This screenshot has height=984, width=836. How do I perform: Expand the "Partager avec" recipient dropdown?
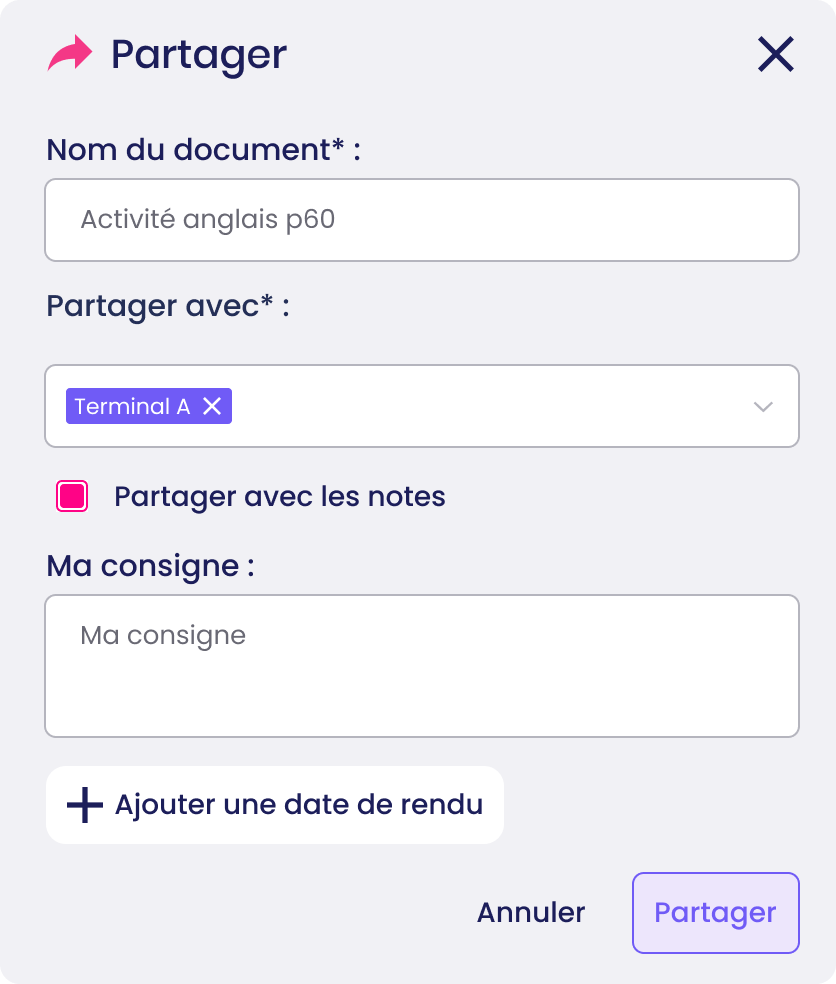point(763,406)
